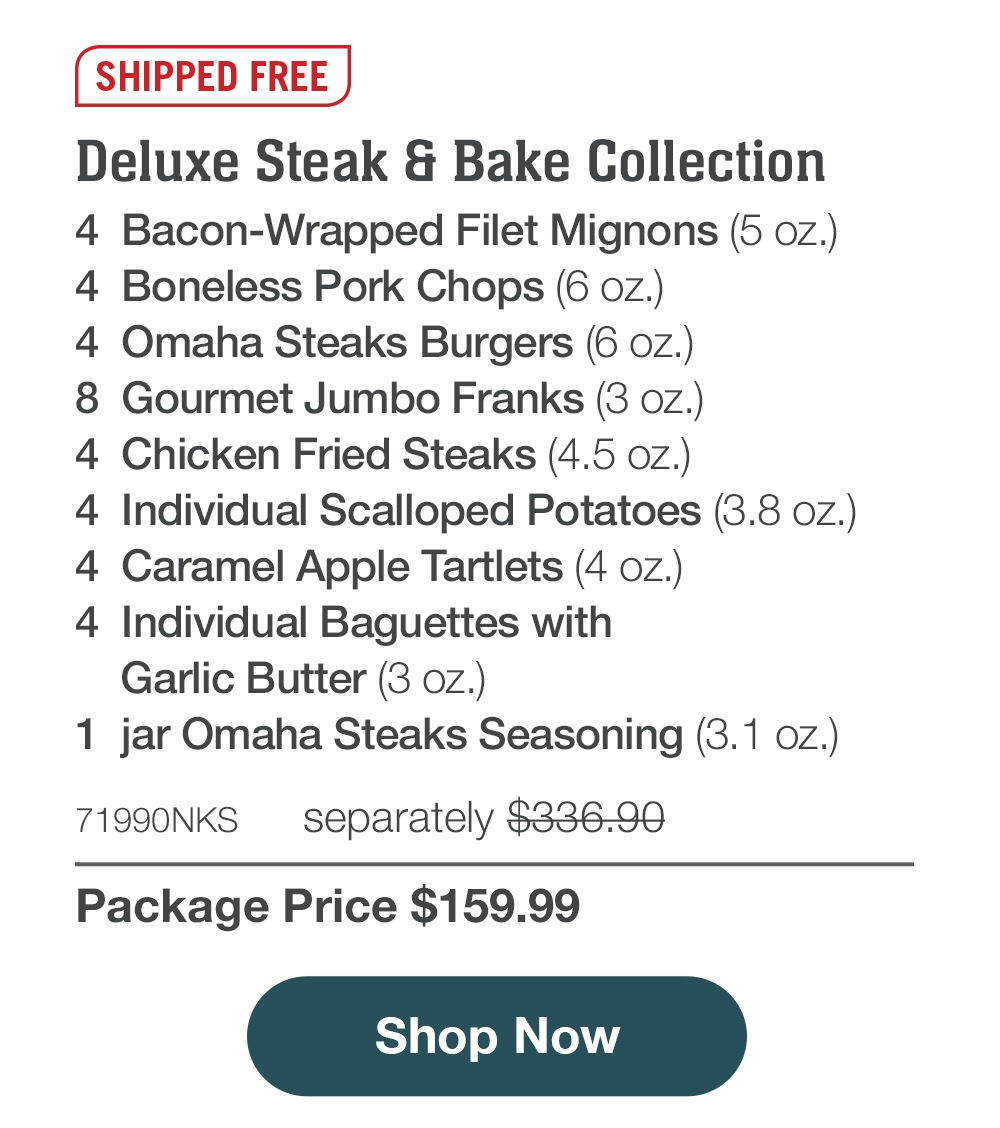Viewport: 1000px width, 1128px height.
Task: Select the SHIPPED FREE badge
Action: [212, 76]
